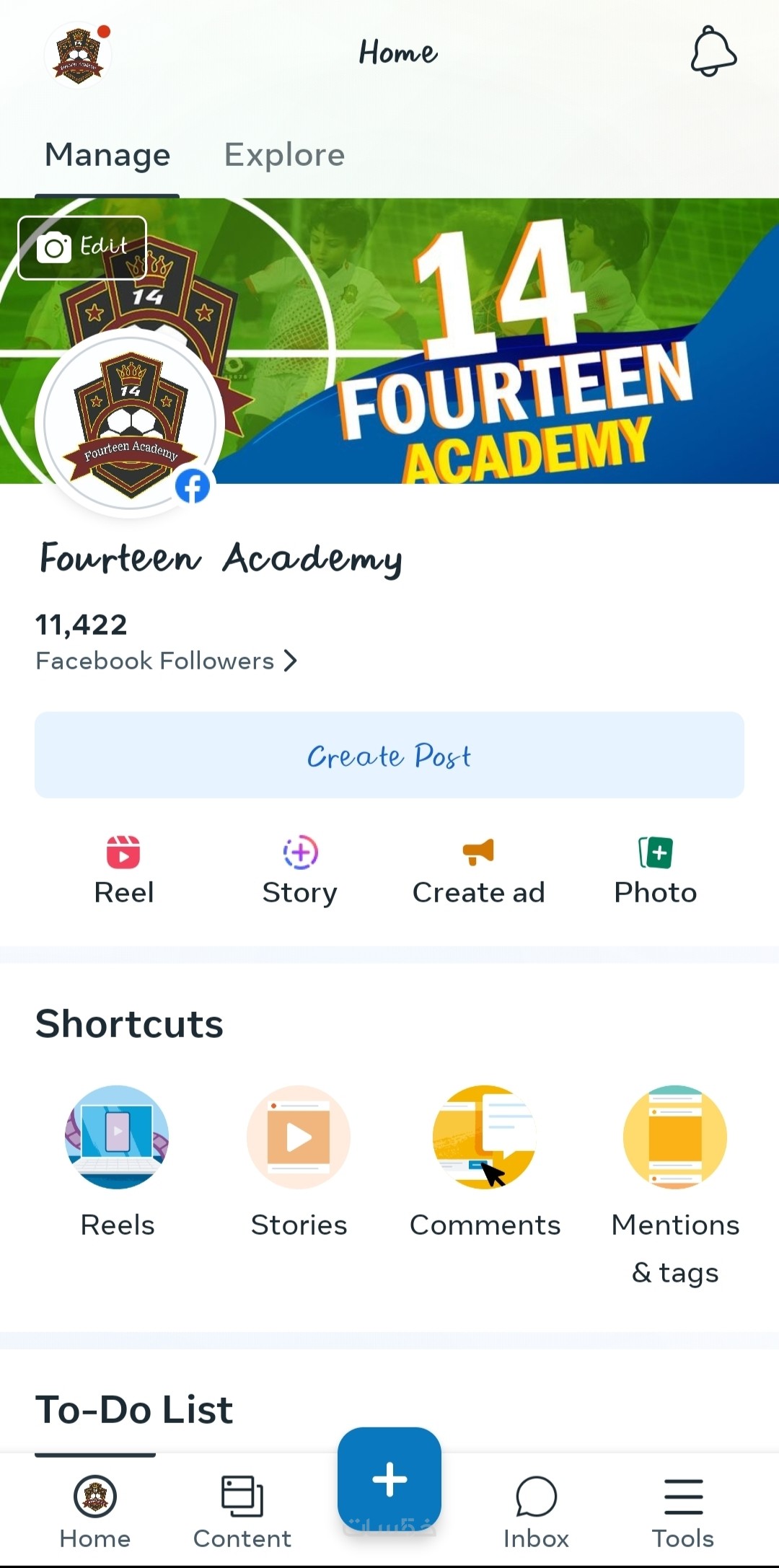View Facebook Followers details
779x1568 pixels.
pos(166,660)
